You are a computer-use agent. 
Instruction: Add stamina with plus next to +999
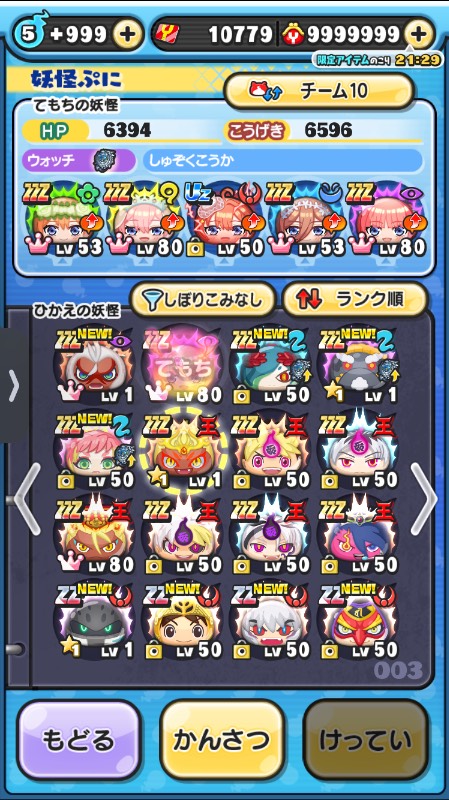point(127,34)
